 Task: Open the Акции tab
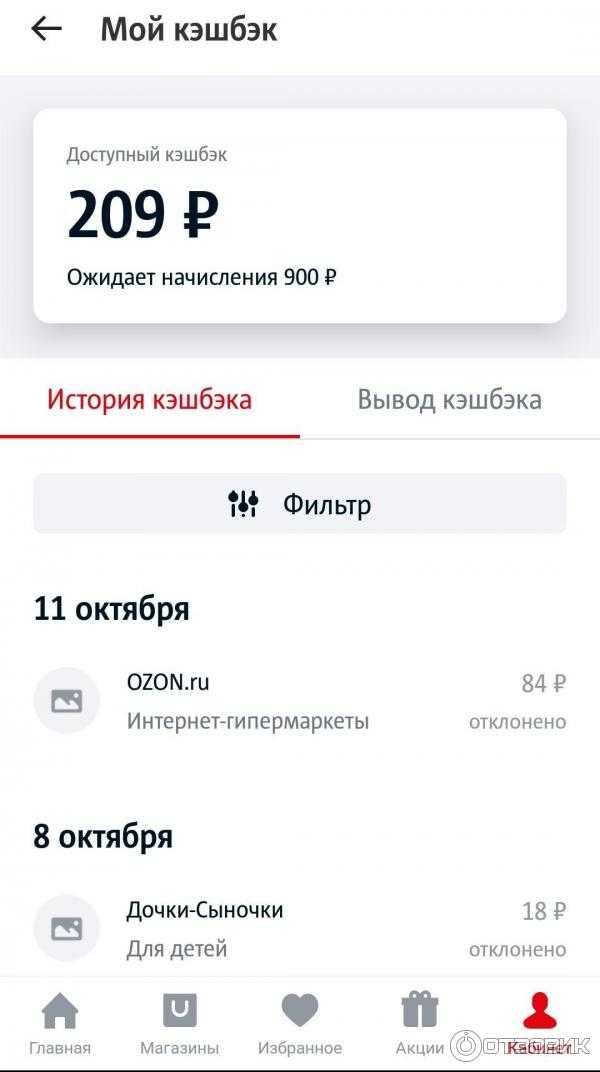point(420,1025)
